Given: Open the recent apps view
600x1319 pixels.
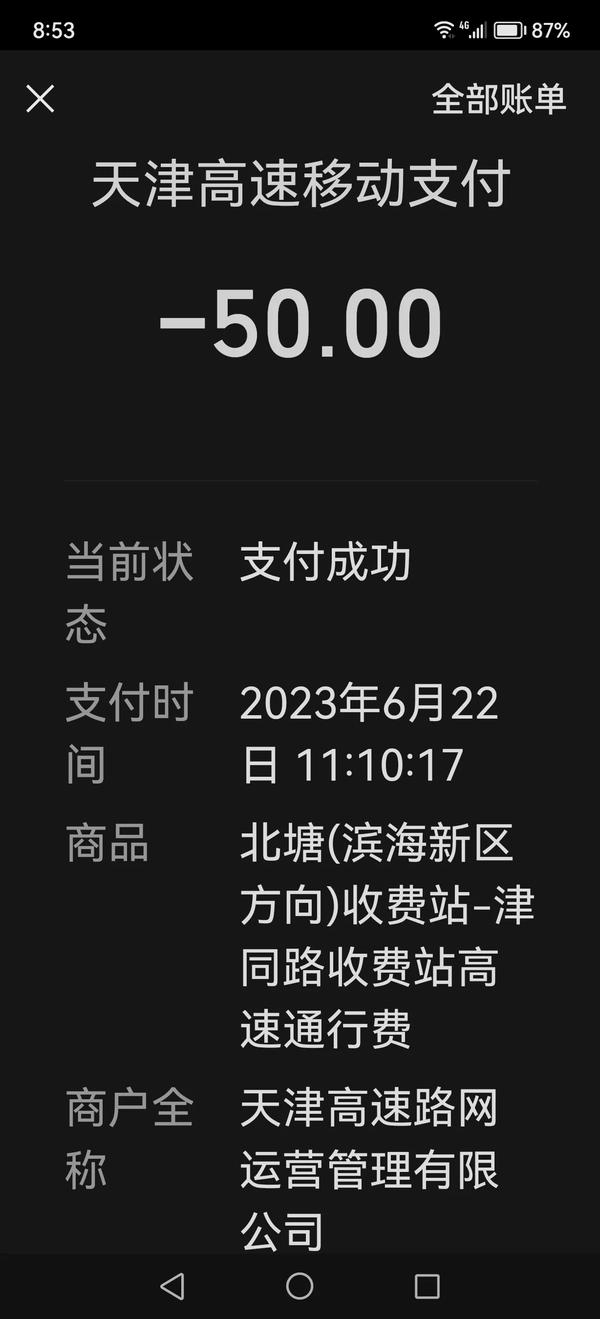Looking at the screenshot, I should pyautogui.click(x=427, y=1286).
